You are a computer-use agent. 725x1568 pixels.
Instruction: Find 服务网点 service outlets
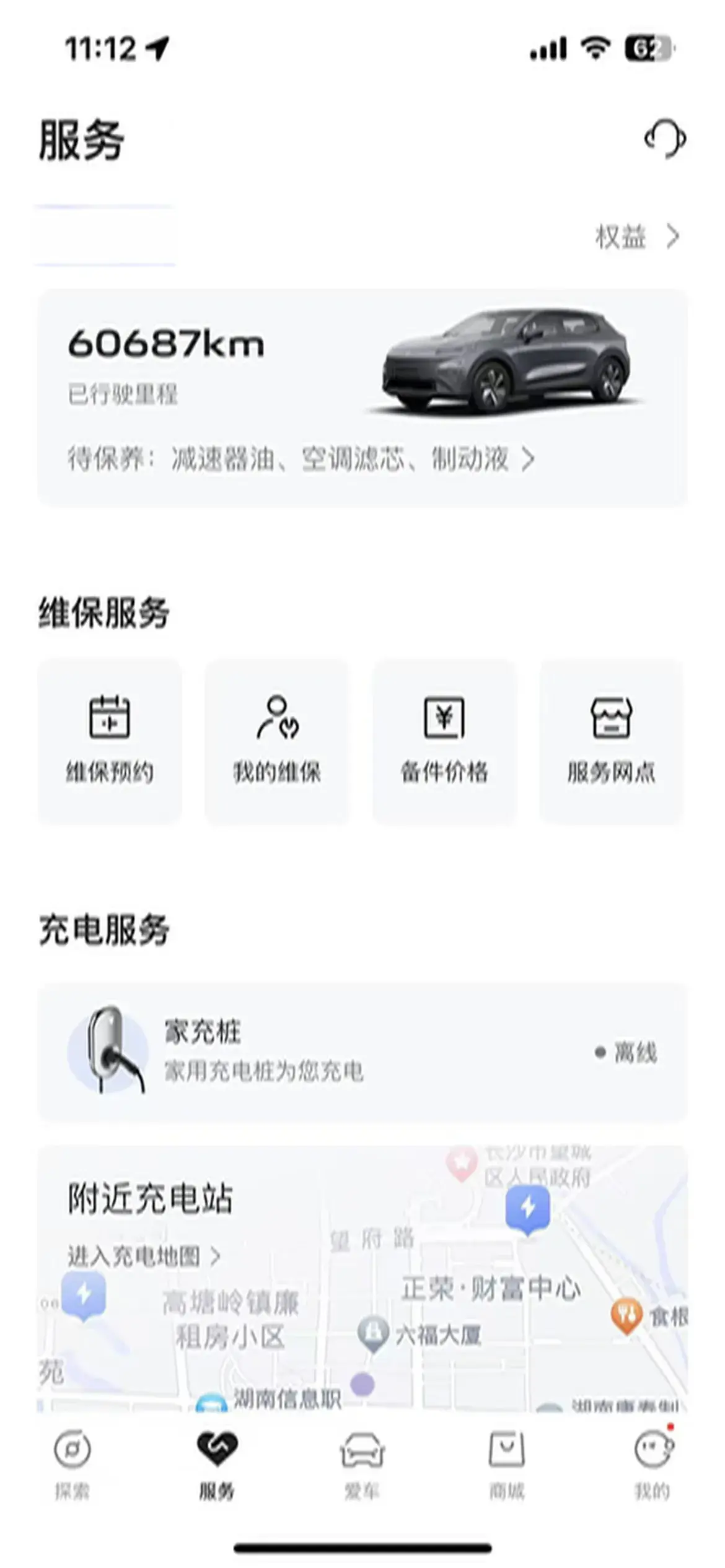coord(611,741)
